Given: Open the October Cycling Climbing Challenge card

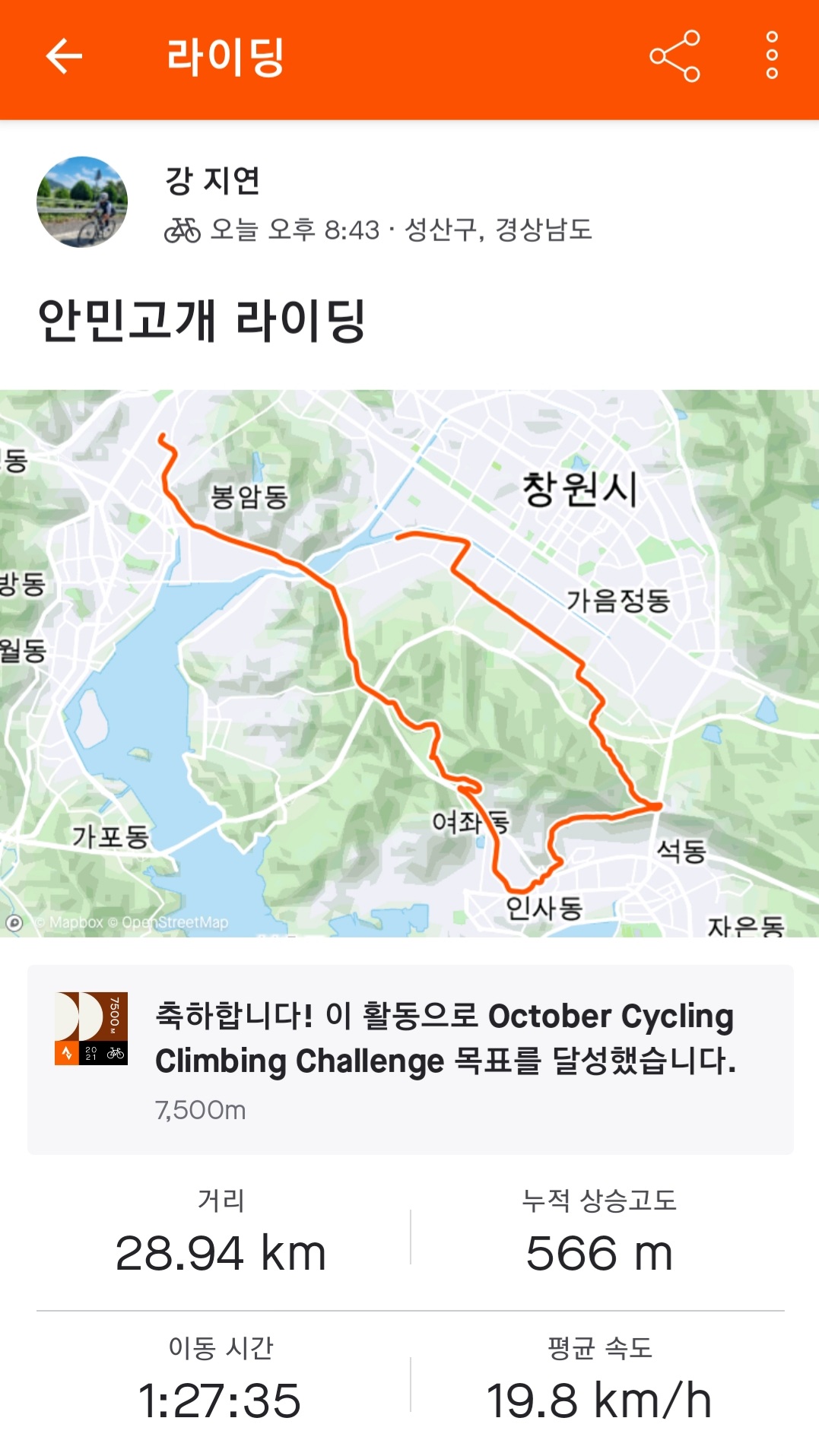Looking at the screenshot, I should click(x=411, y=1059).
